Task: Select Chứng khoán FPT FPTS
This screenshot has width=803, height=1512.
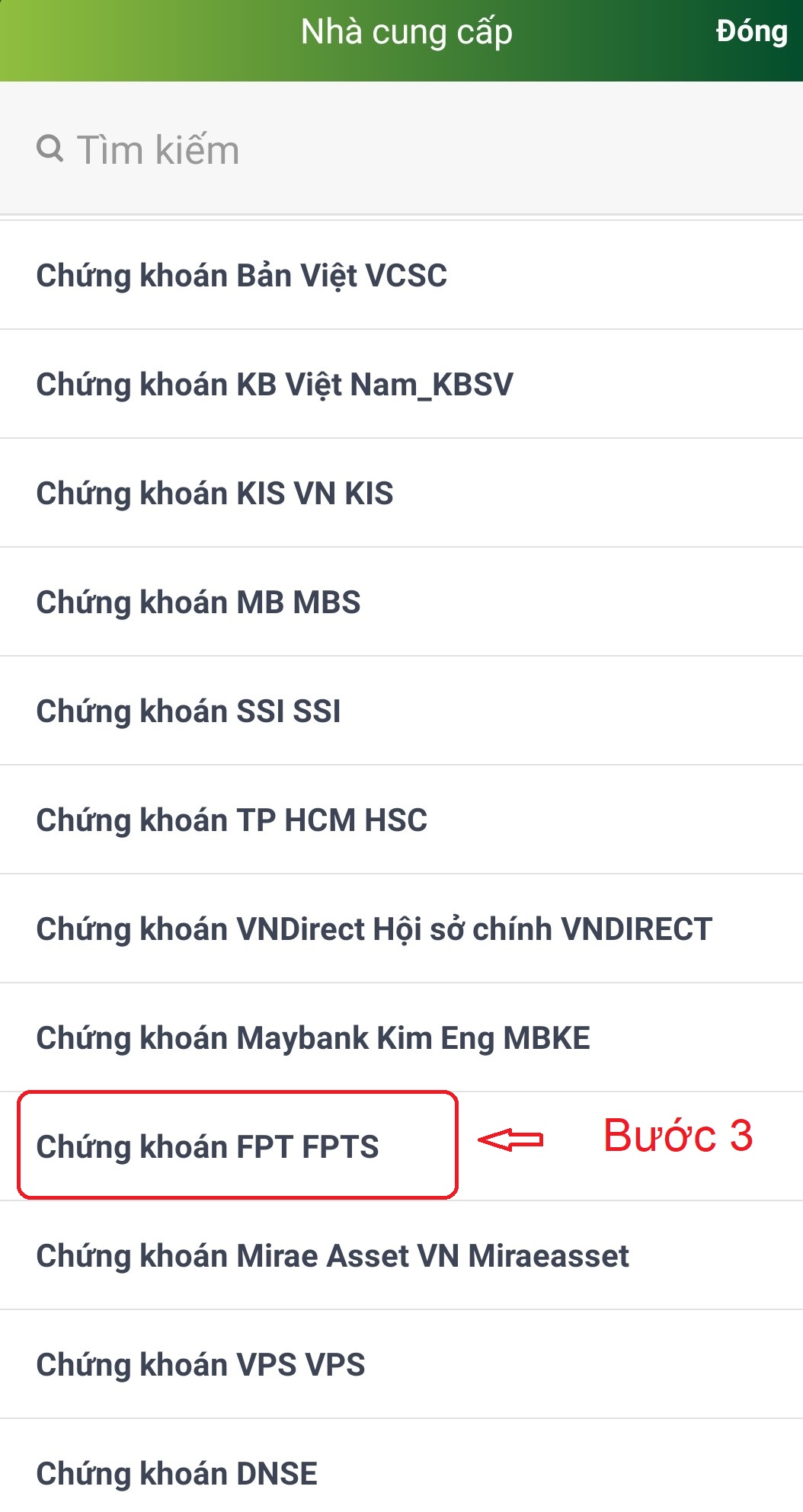Action: click(401, 1147)
